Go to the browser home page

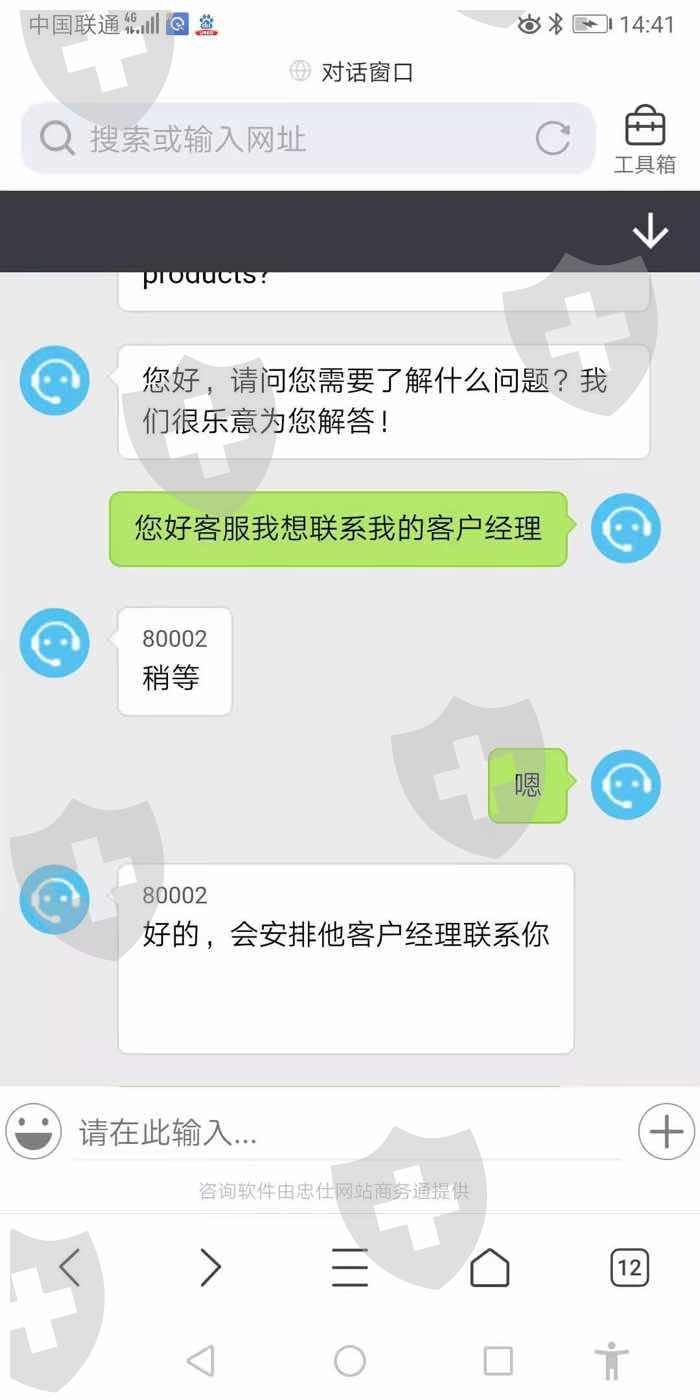coord(490,1268)
